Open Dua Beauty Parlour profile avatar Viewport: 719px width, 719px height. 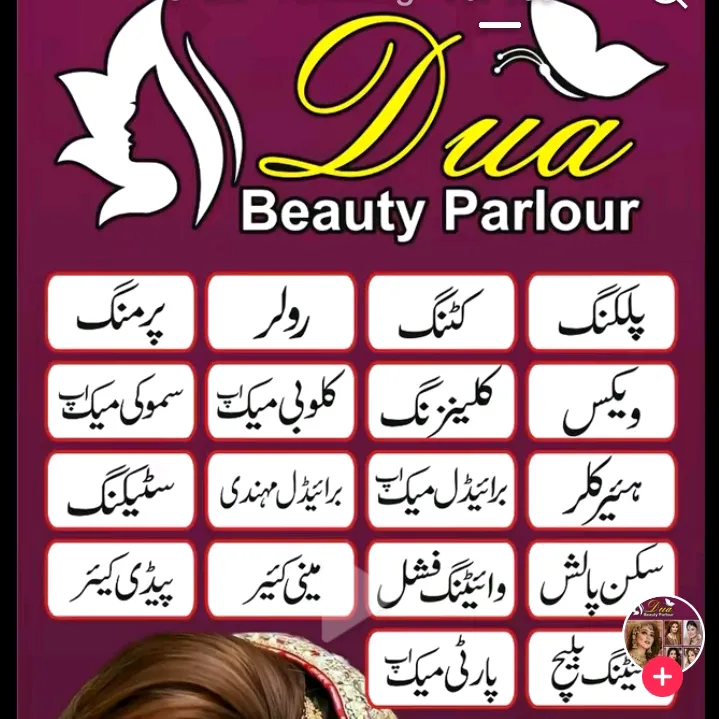[662, 632]
